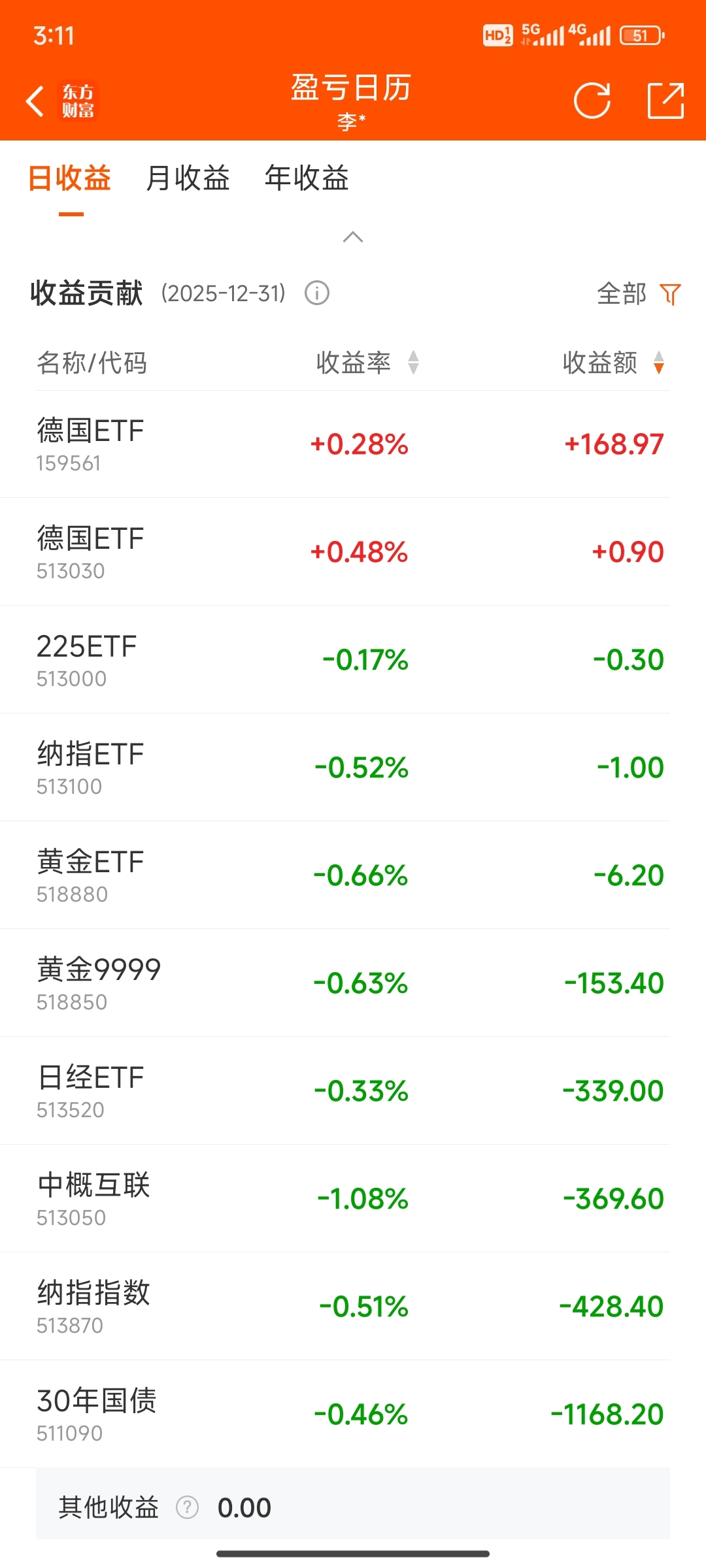Open the 全部 filter
706x1568 pixels.
point(638,294)
